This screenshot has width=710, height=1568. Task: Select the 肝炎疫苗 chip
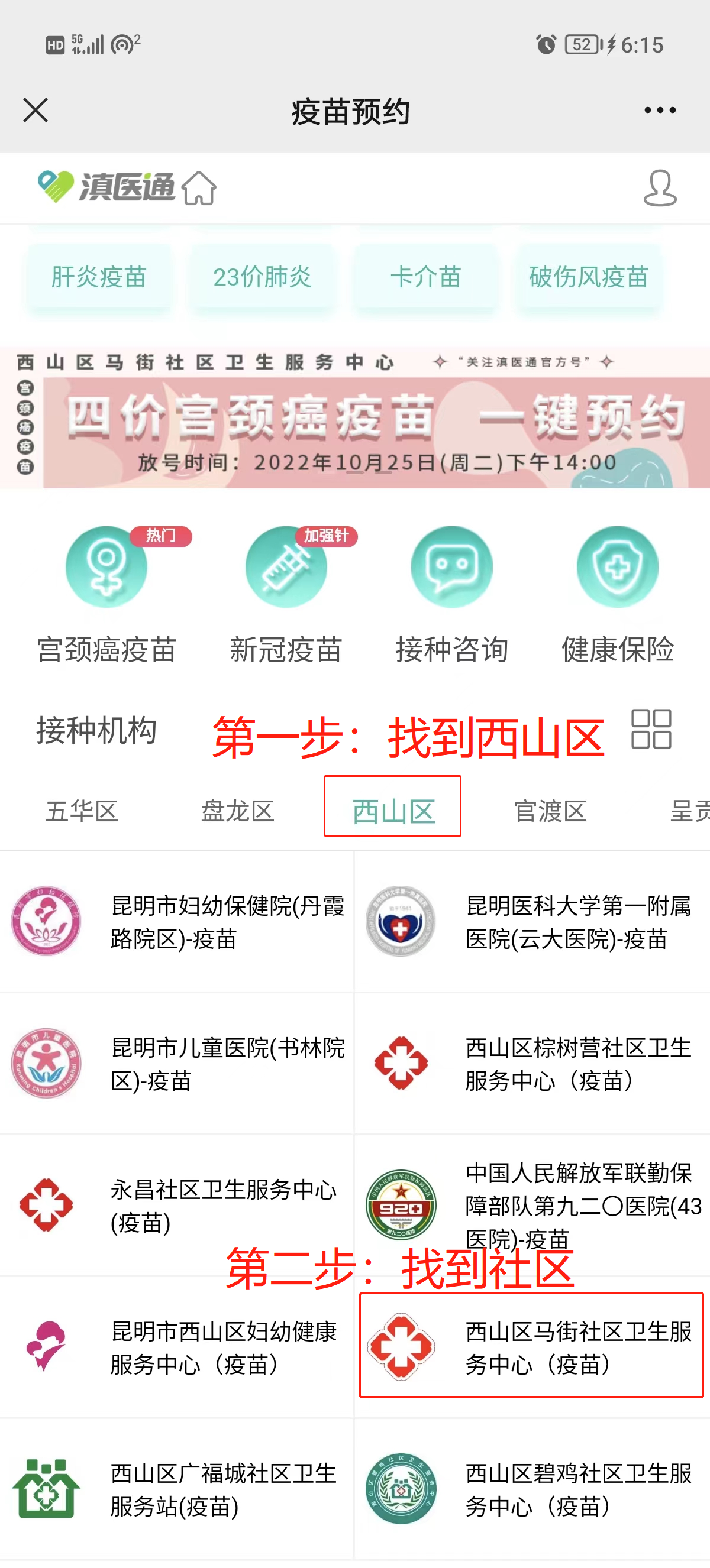pyautogui.click(x=99, y=277)
